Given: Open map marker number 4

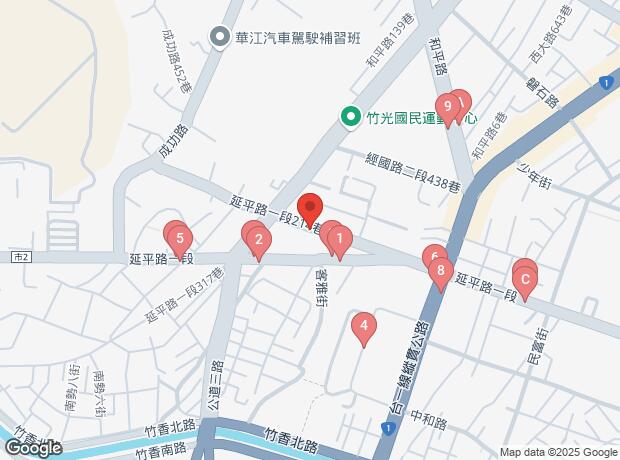Looking at the screenshot, I should click(365, 325).
